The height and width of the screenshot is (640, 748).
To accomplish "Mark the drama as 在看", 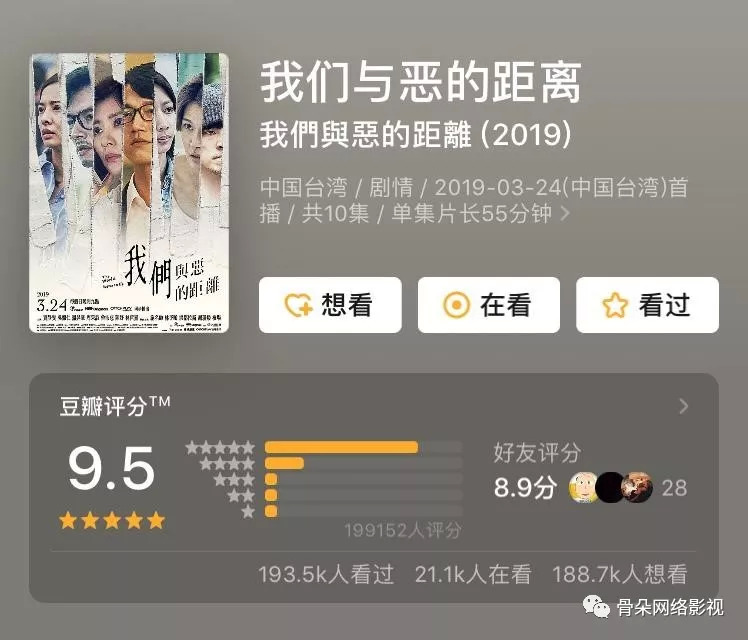I will pos(488,305).
